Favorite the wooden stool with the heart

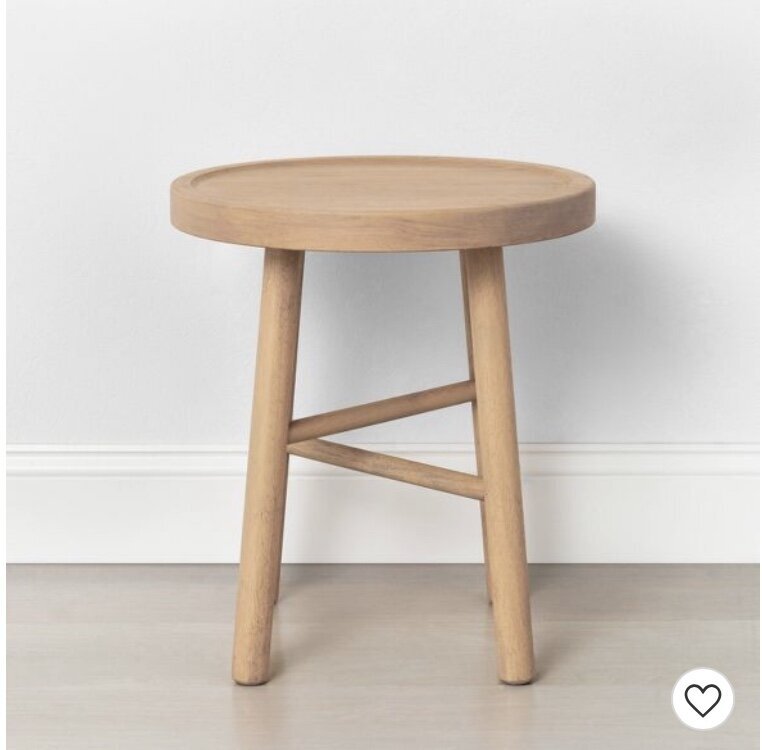click(x=702, y=699)
